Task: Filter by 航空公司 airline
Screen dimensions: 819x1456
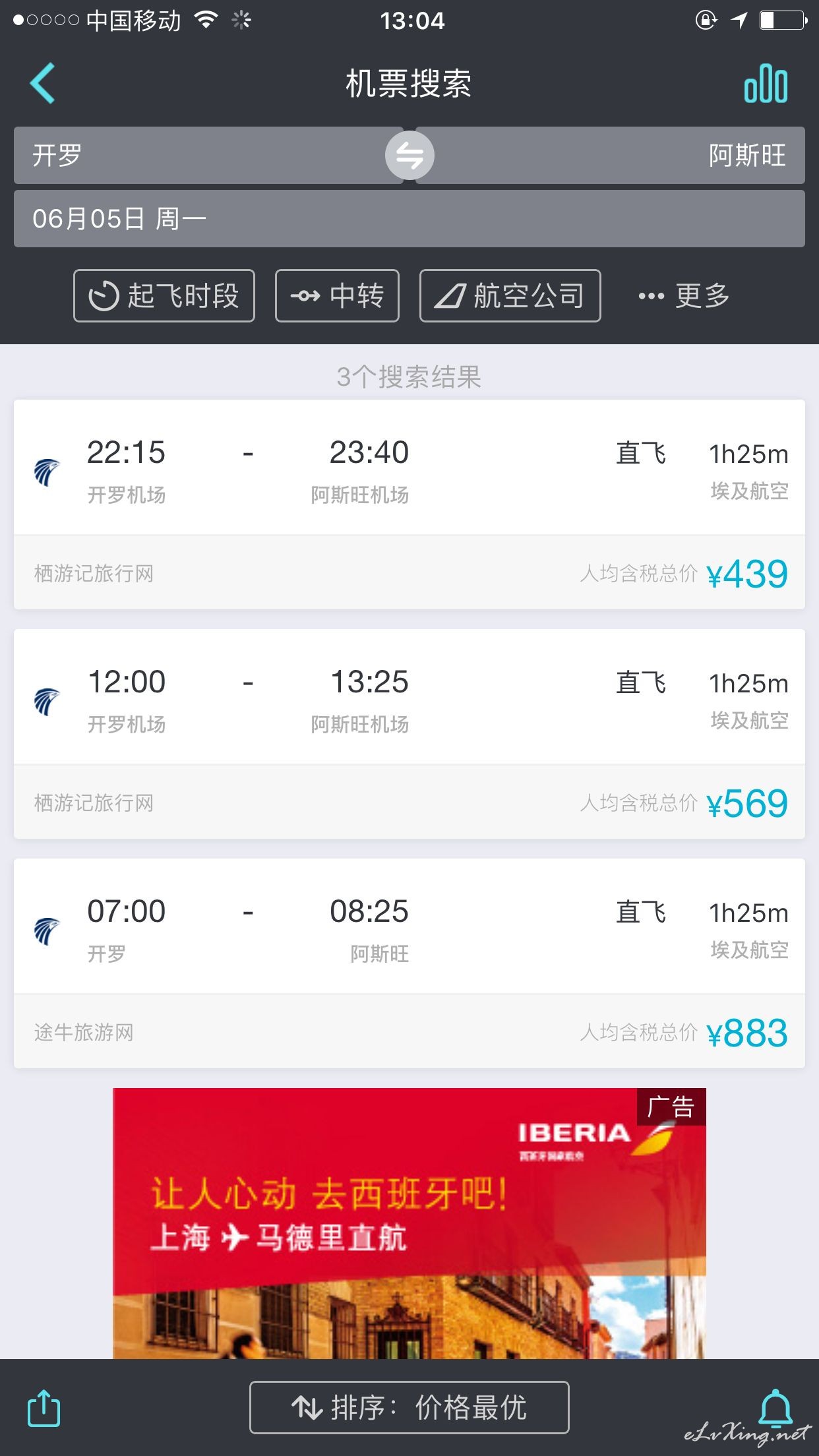Action: (510, 295)
